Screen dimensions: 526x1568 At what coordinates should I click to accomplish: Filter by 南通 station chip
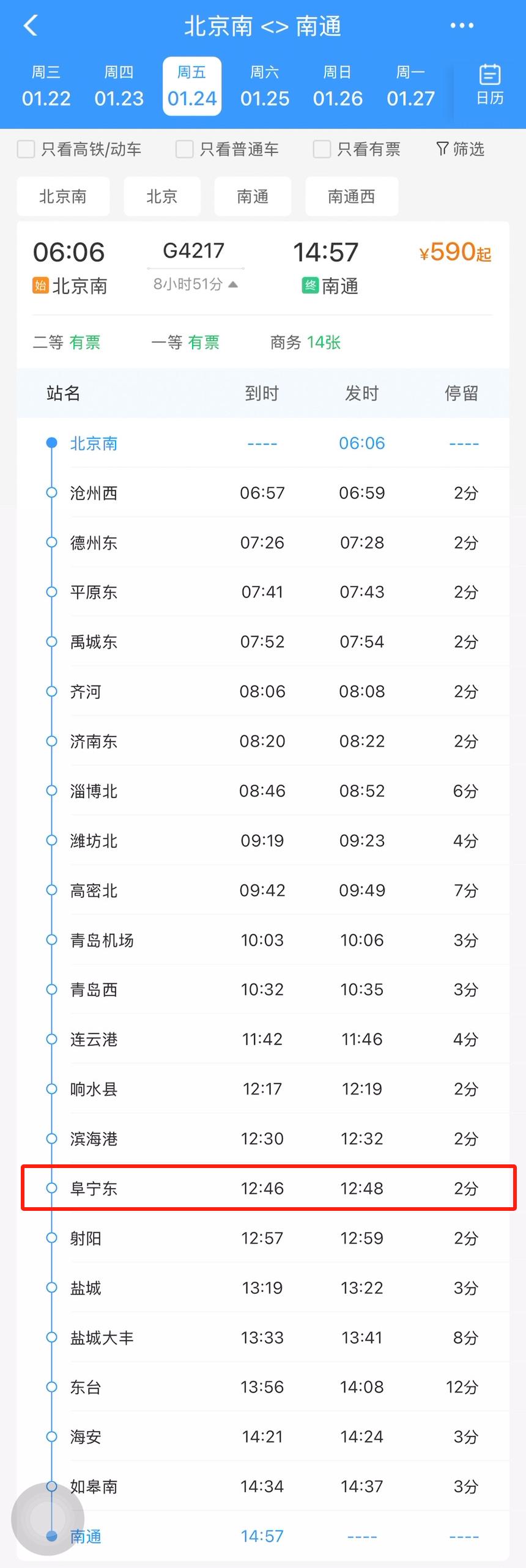click(253, 196)
